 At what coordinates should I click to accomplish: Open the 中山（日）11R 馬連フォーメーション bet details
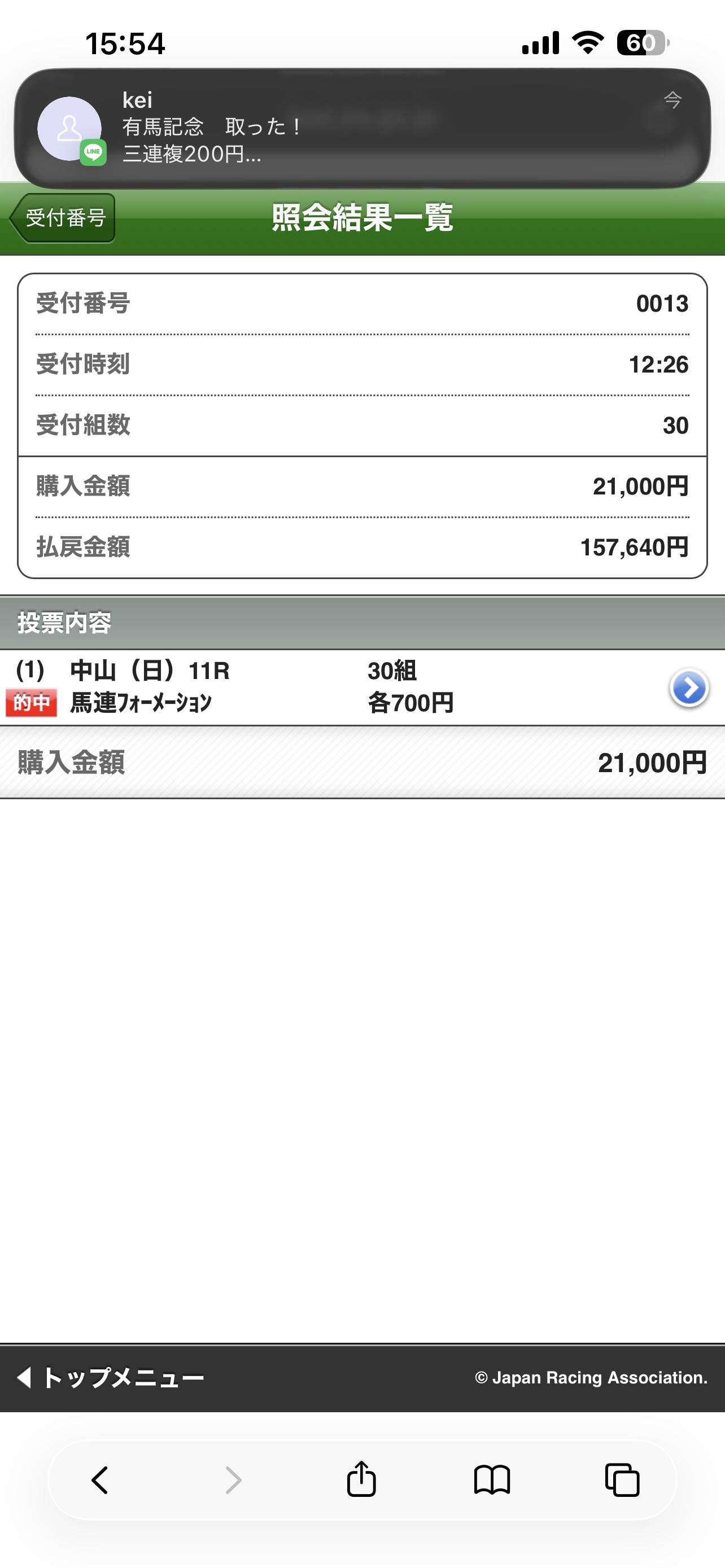tap(688, 688)
